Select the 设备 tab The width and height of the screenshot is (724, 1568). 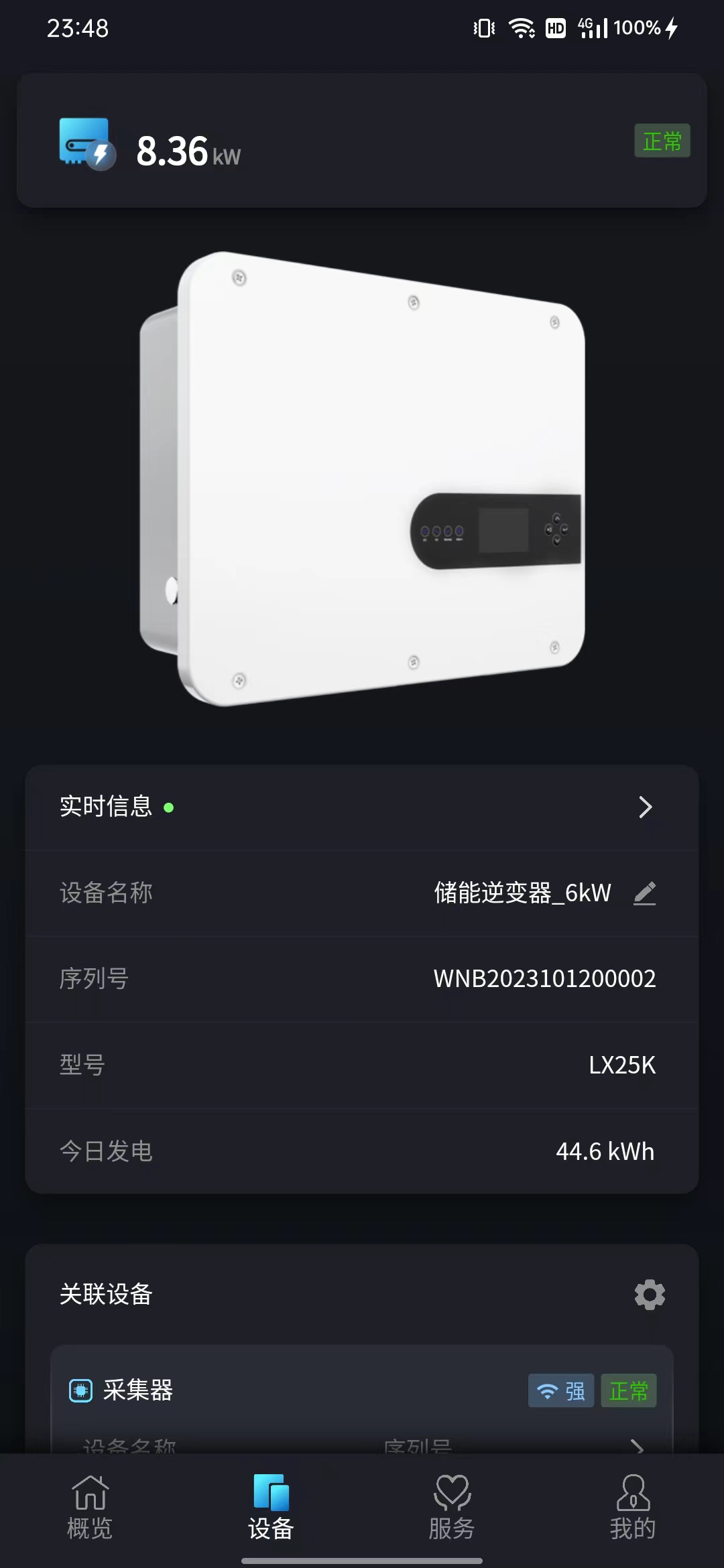pos(271,1508)
